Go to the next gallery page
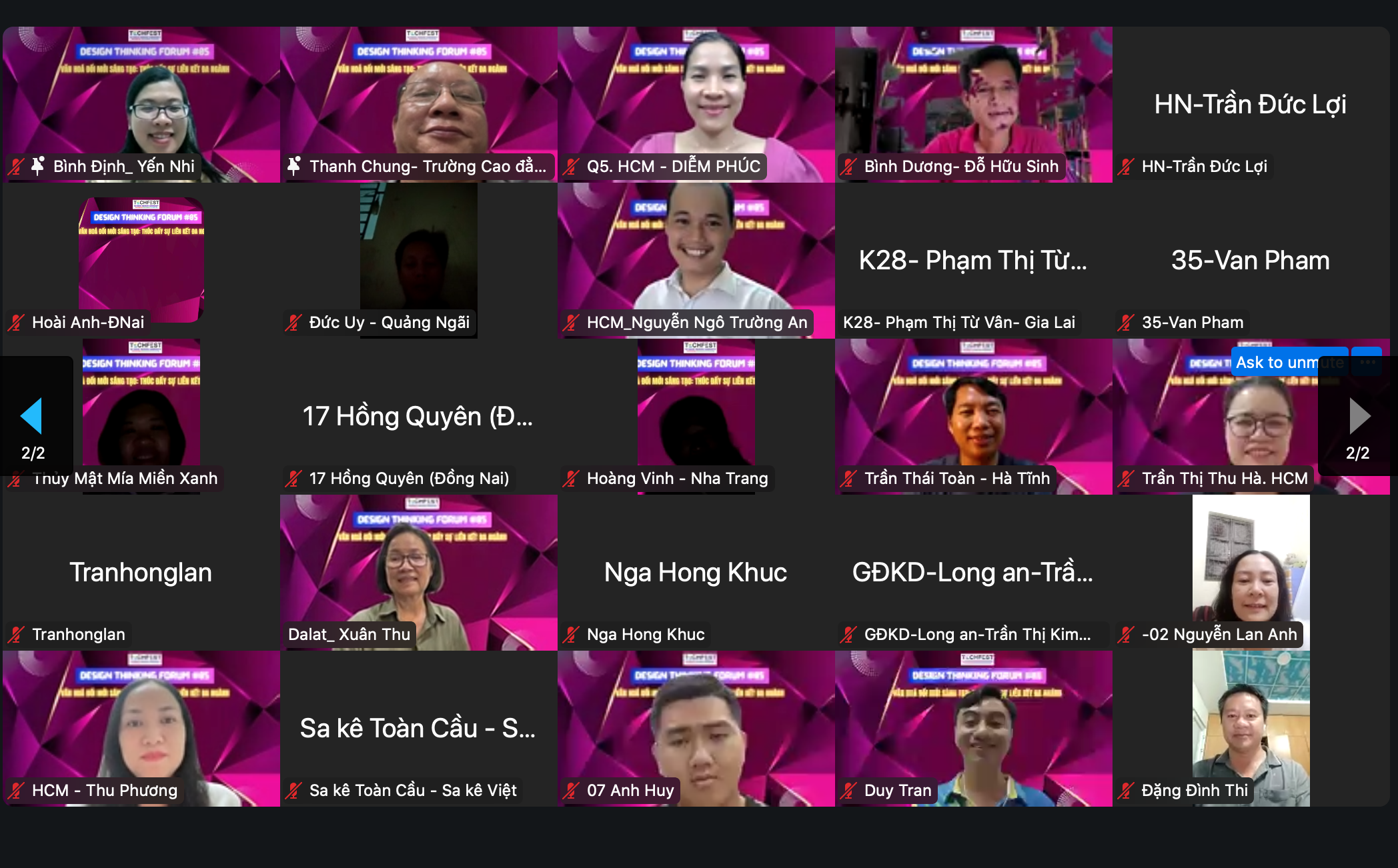Viewport: 1398px width, 868px height. click(1359, 416)
